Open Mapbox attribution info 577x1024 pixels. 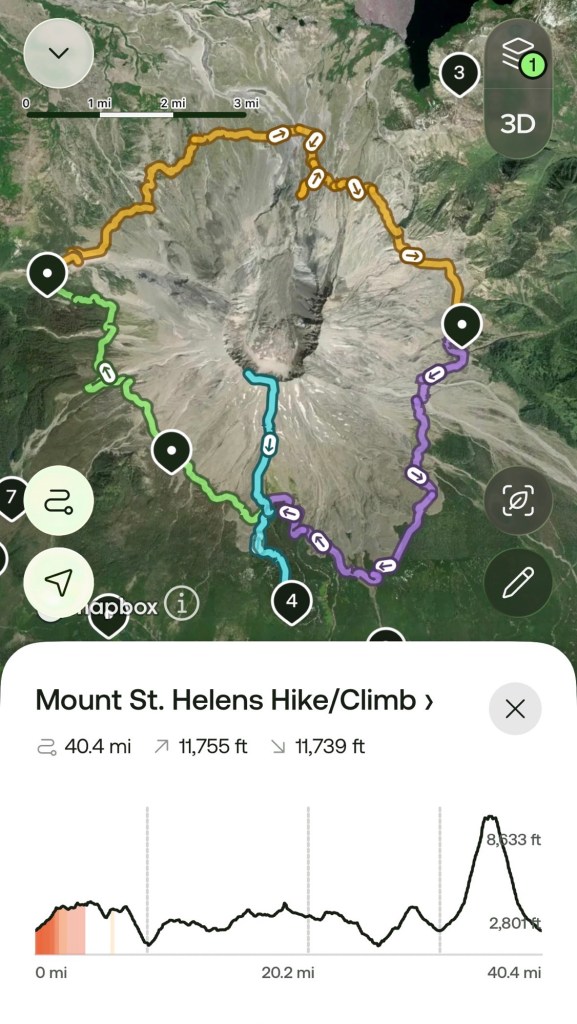[181, 604]
